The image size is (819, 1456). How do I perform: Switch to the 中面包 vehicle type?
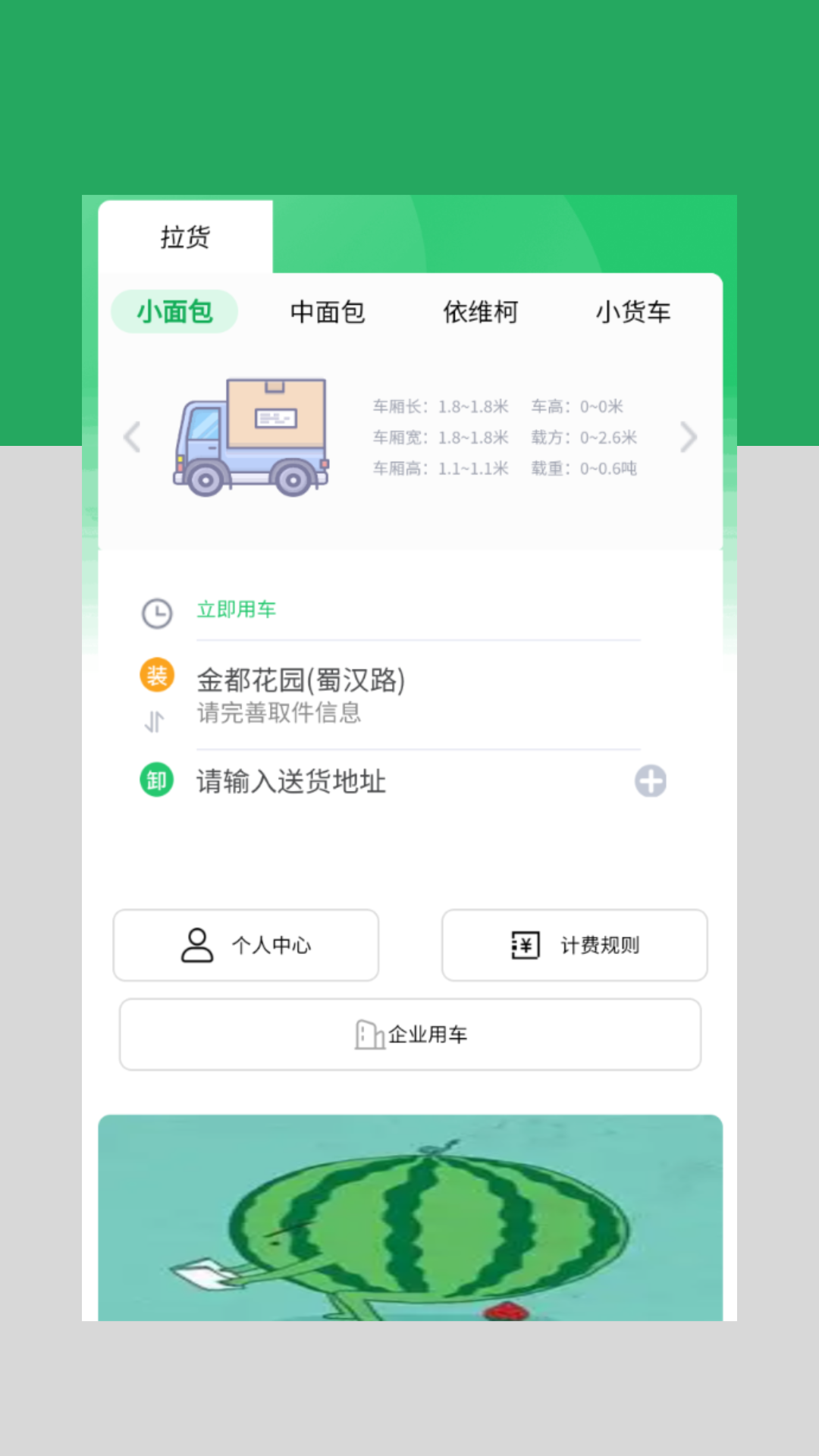pos(328,311)
